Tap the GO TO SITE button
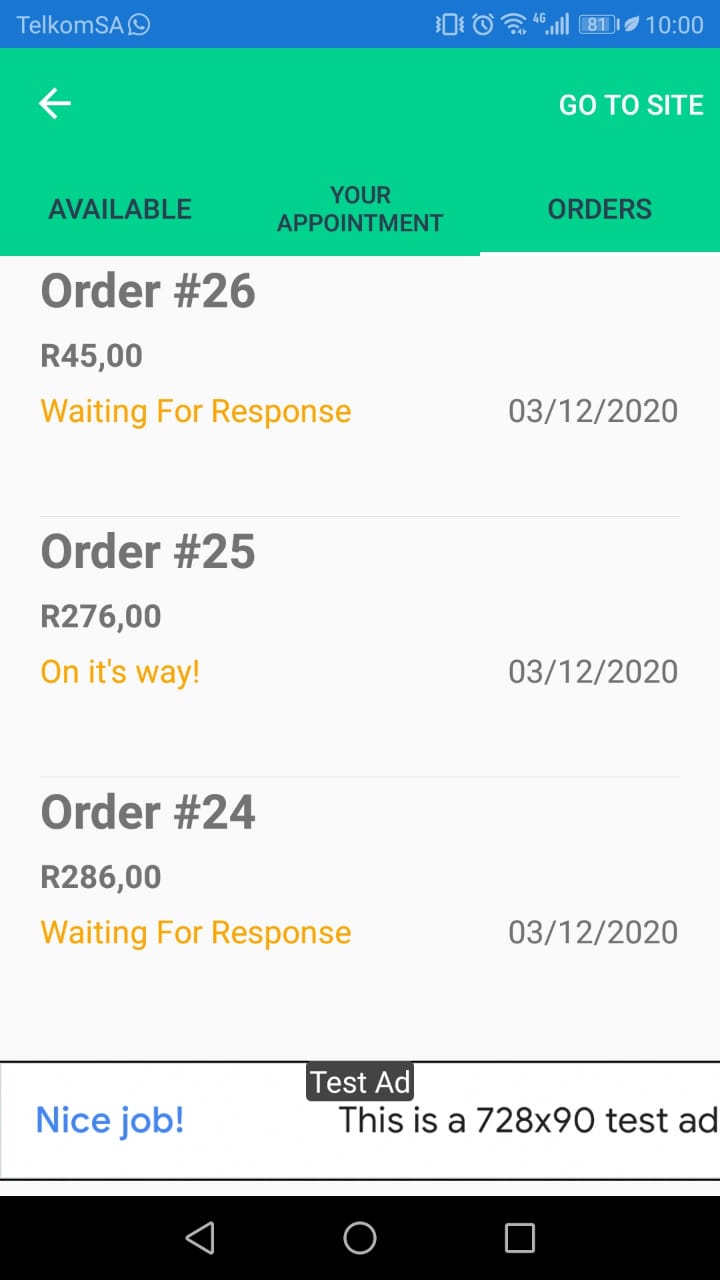Screen dimensions: 720x1280 pos(630,105)
